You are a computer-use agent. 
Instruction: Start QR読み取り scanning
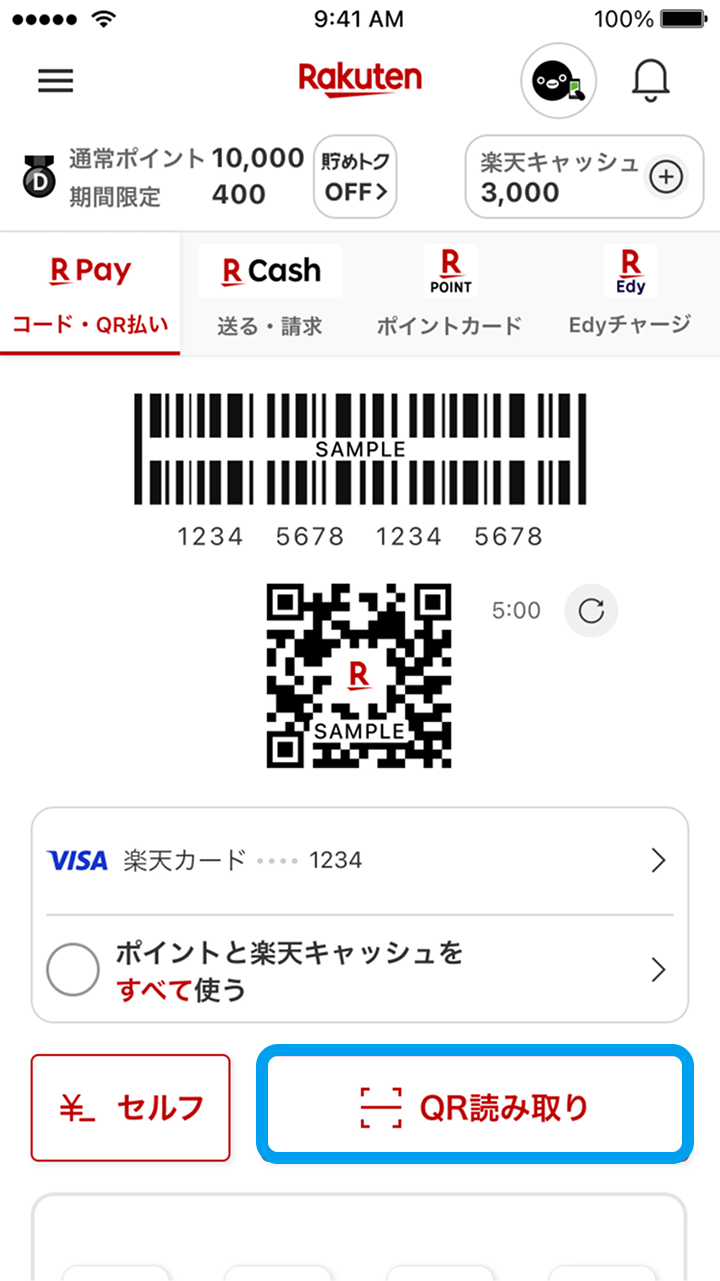click(475, 1106)
